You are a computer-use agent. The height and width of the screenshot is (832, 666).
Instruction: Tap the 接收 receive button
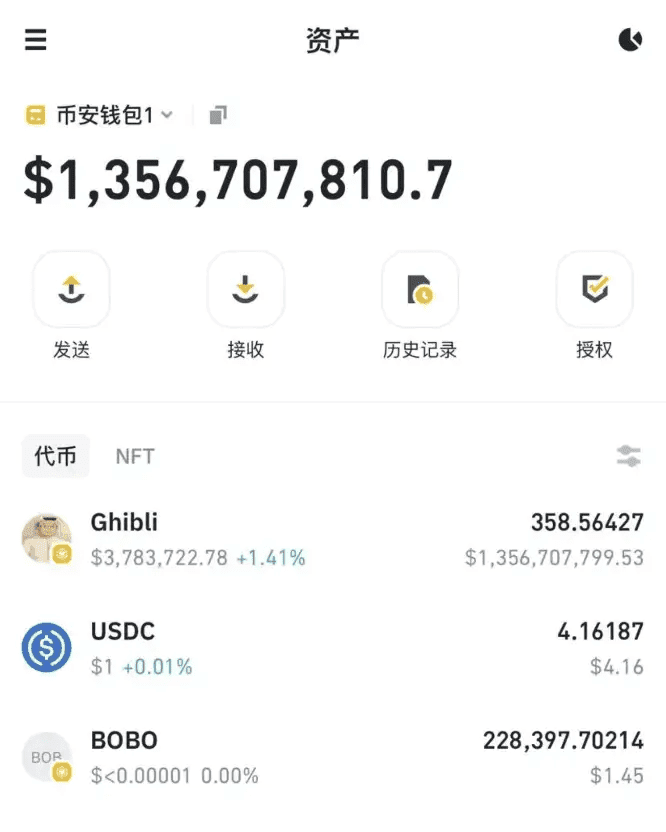point(245,291)
